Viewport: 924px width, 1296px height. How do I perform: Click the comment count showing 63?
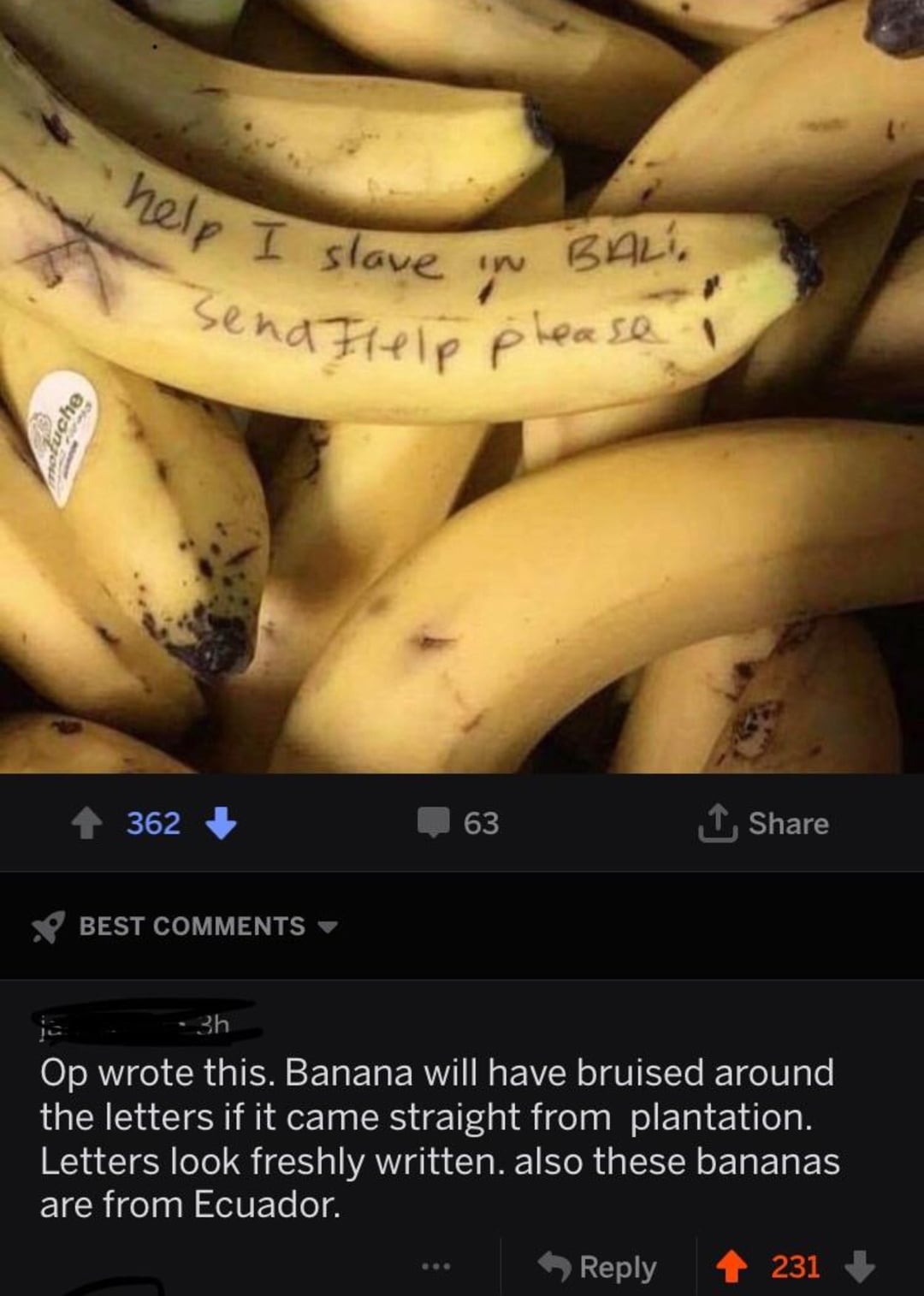pyautogui.click(x=479, y=824)
